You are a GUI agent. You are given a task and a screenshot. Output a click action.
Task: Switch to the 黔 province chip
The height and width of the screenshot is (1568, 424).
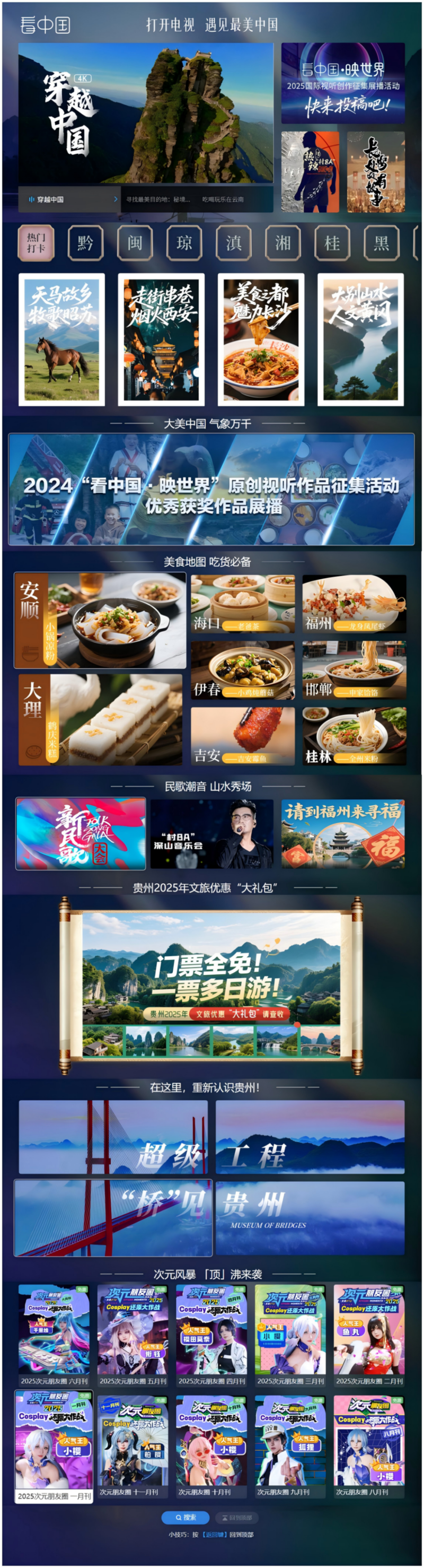tap(85, 243)
